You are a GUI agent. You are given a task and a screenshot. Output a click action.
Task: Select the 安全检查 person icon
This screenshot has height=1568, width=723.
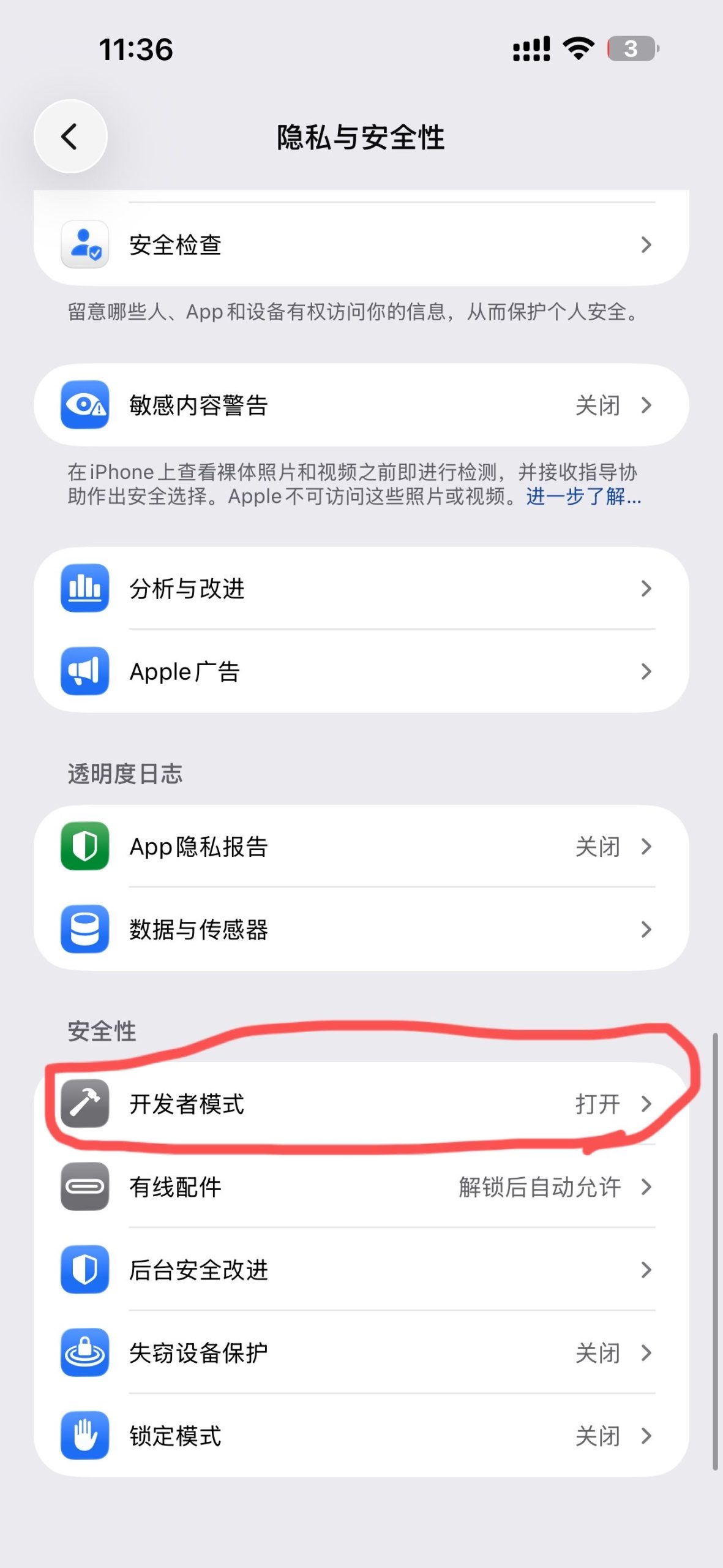(x=84, y=244)
